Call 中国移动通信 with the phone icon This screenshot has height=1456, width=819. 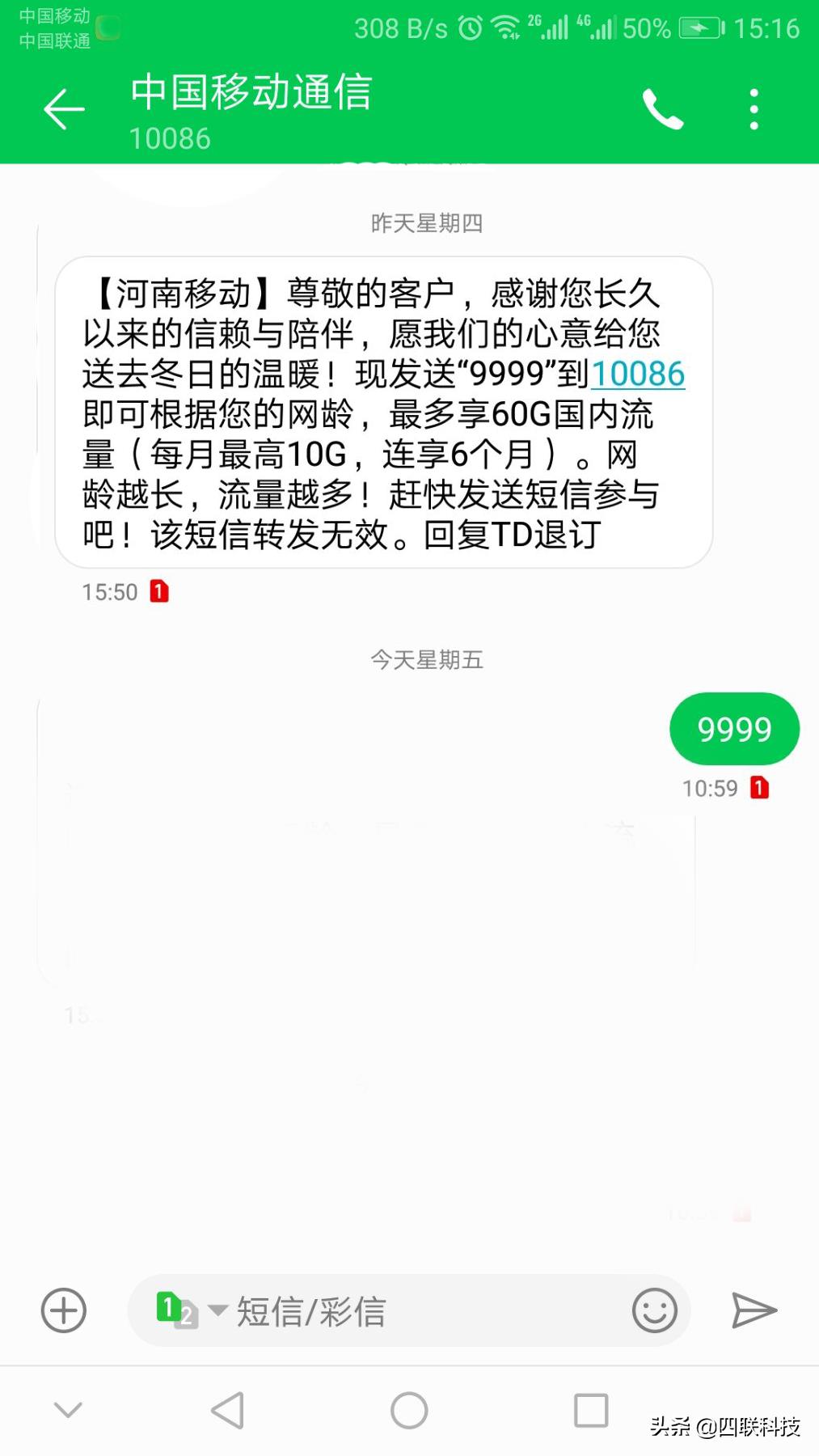(662, 110)
